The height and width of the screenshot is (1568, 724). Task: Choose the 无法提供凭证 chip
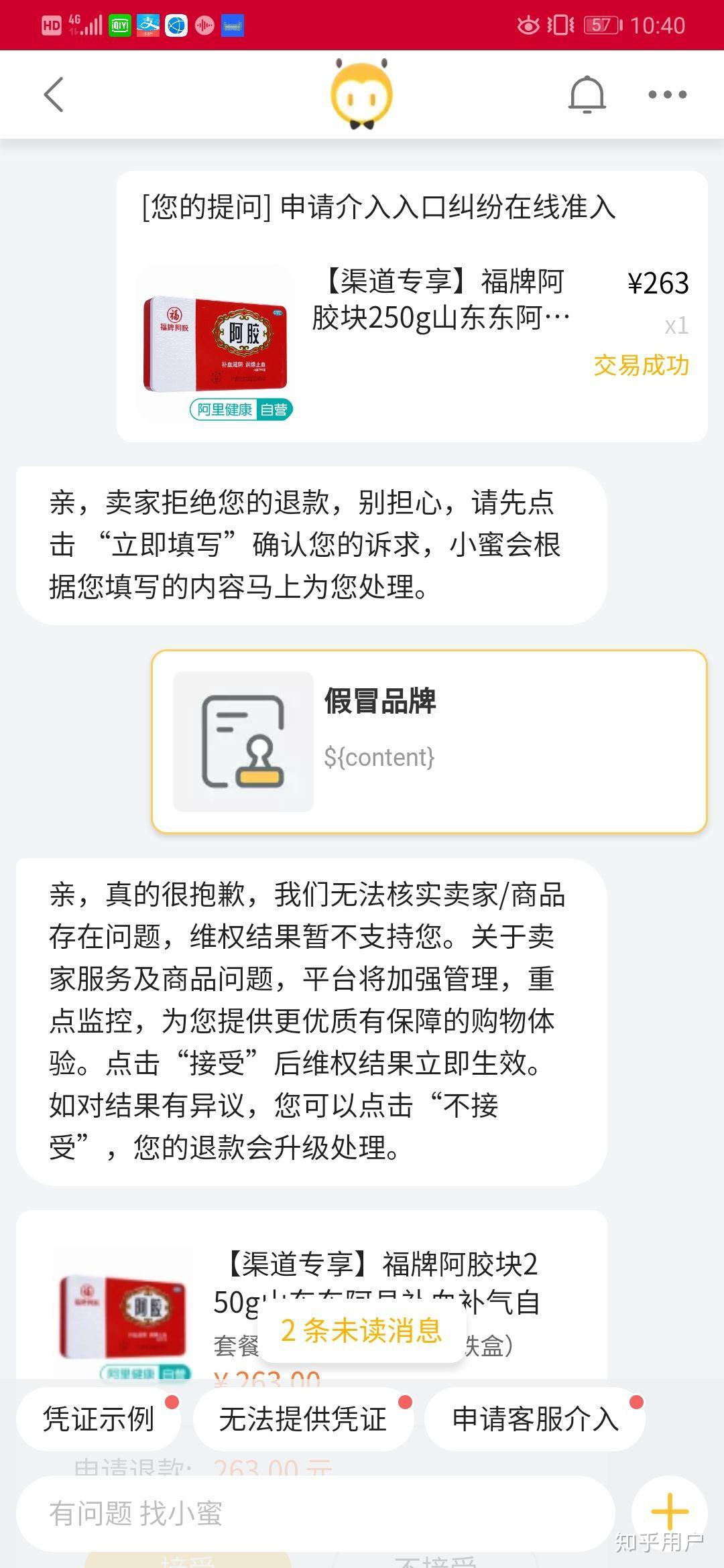point(303,1419)
